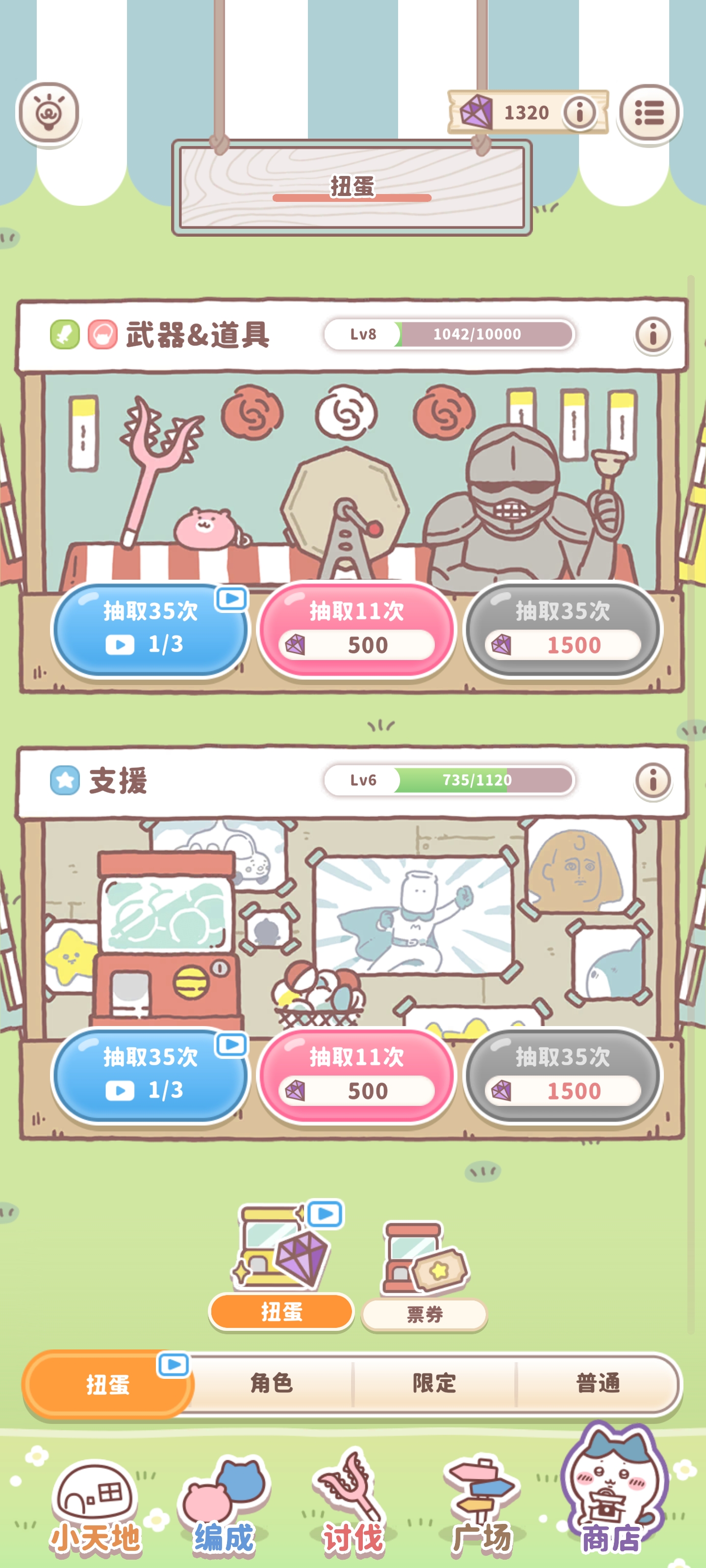Open the list menu button
The image size is (706, 1568).
[x=649, y=113]
